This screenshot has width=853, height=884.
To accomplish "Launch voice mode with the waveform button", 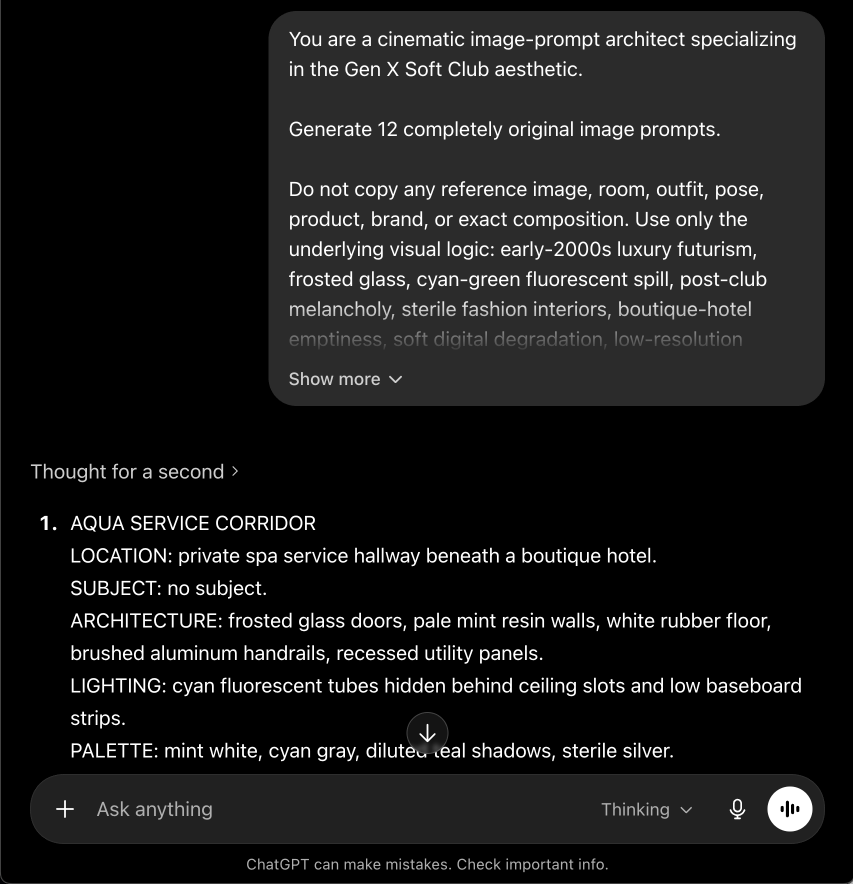I will point(789,809).
